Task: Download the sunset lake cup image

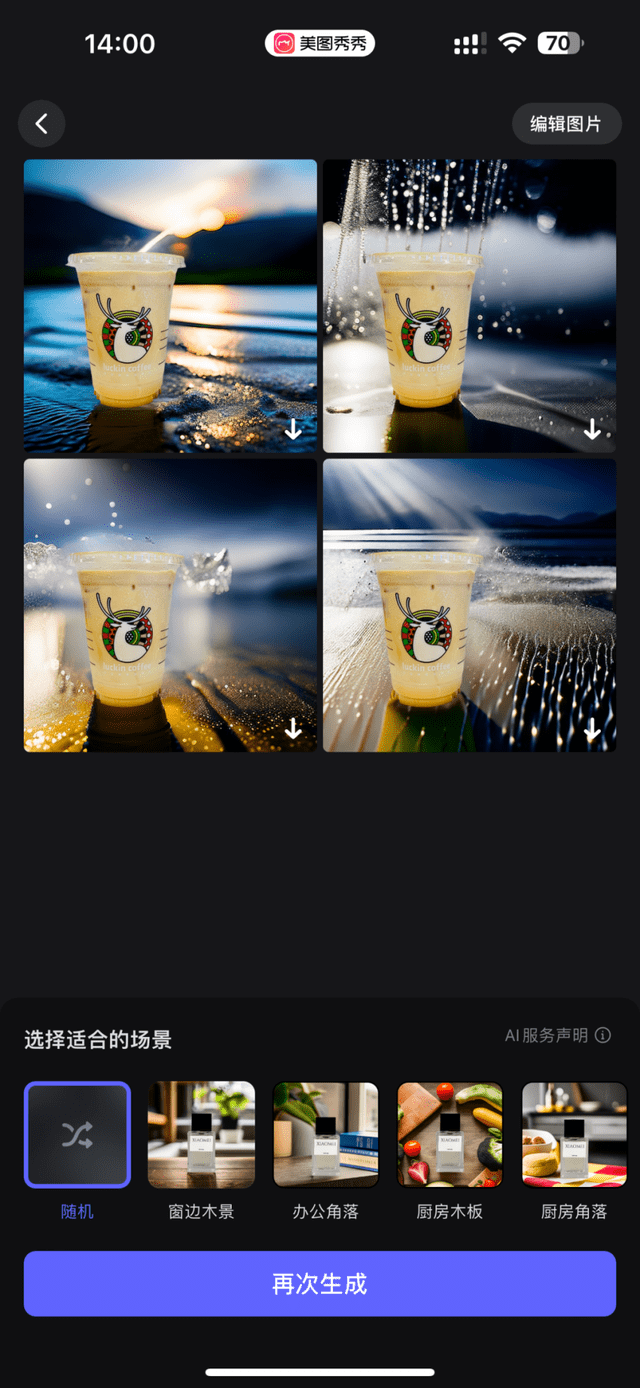Action: (293, 430)
